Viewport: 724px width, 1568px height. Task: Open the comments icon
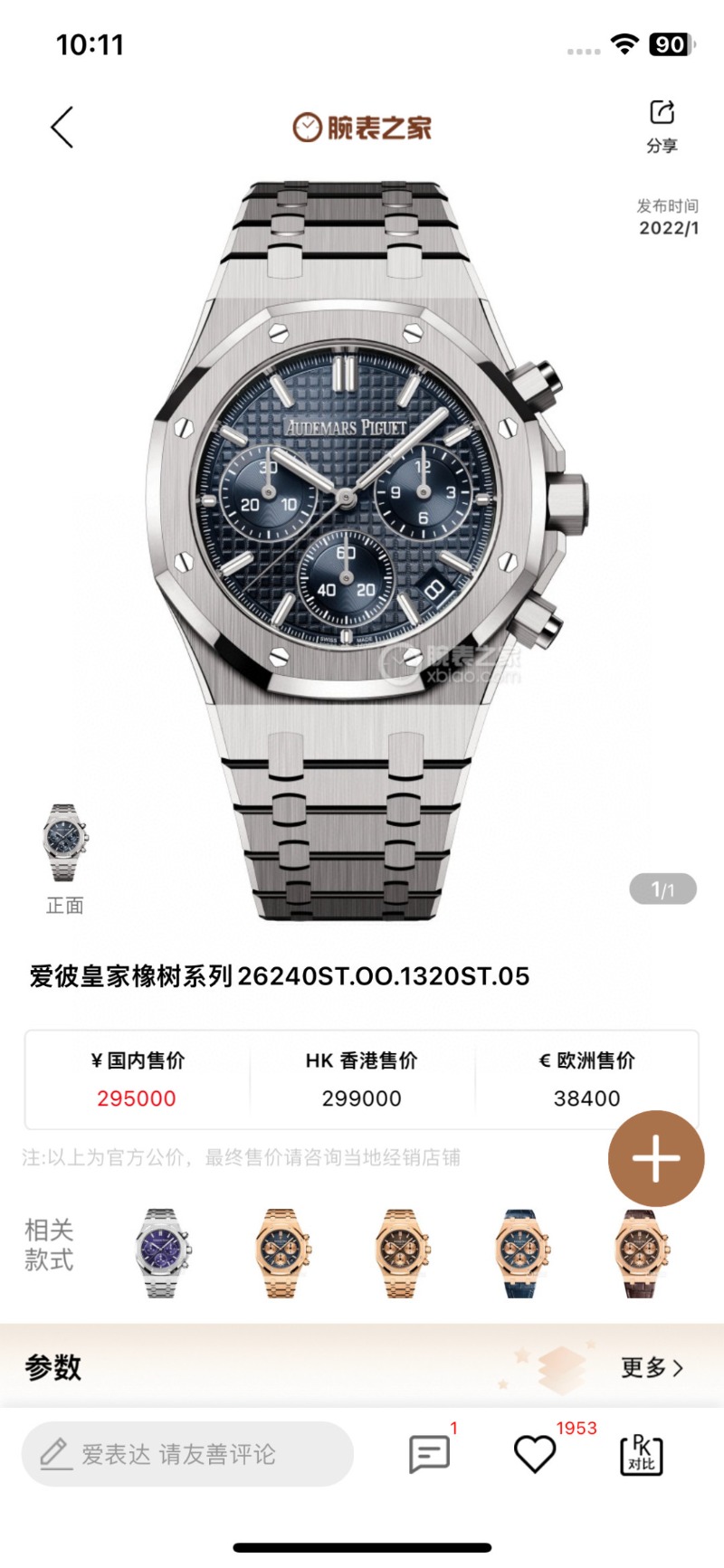429,1454
